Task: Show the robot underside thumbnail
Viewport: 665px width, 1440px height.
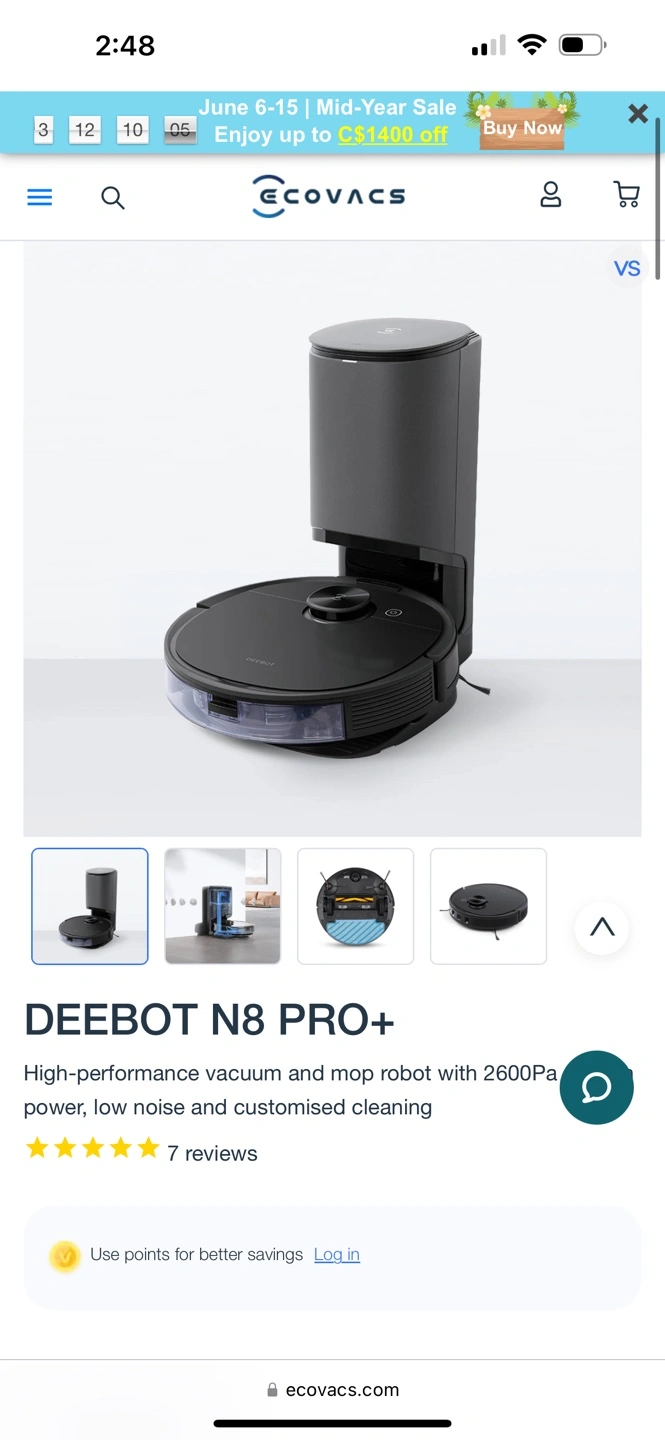Action: pos(356,906)
